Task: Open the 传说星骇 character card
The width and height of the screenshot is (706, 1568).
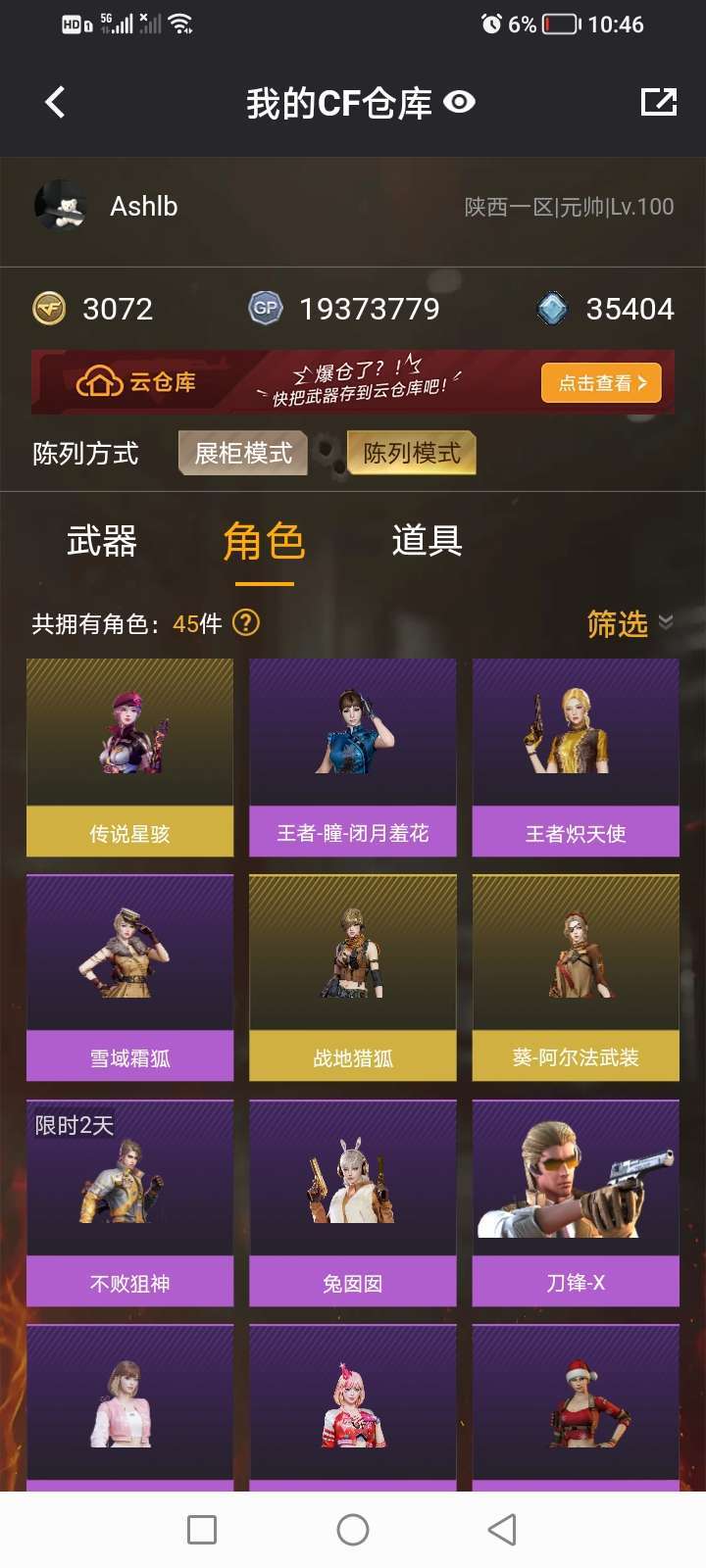Action: (130, 757)
